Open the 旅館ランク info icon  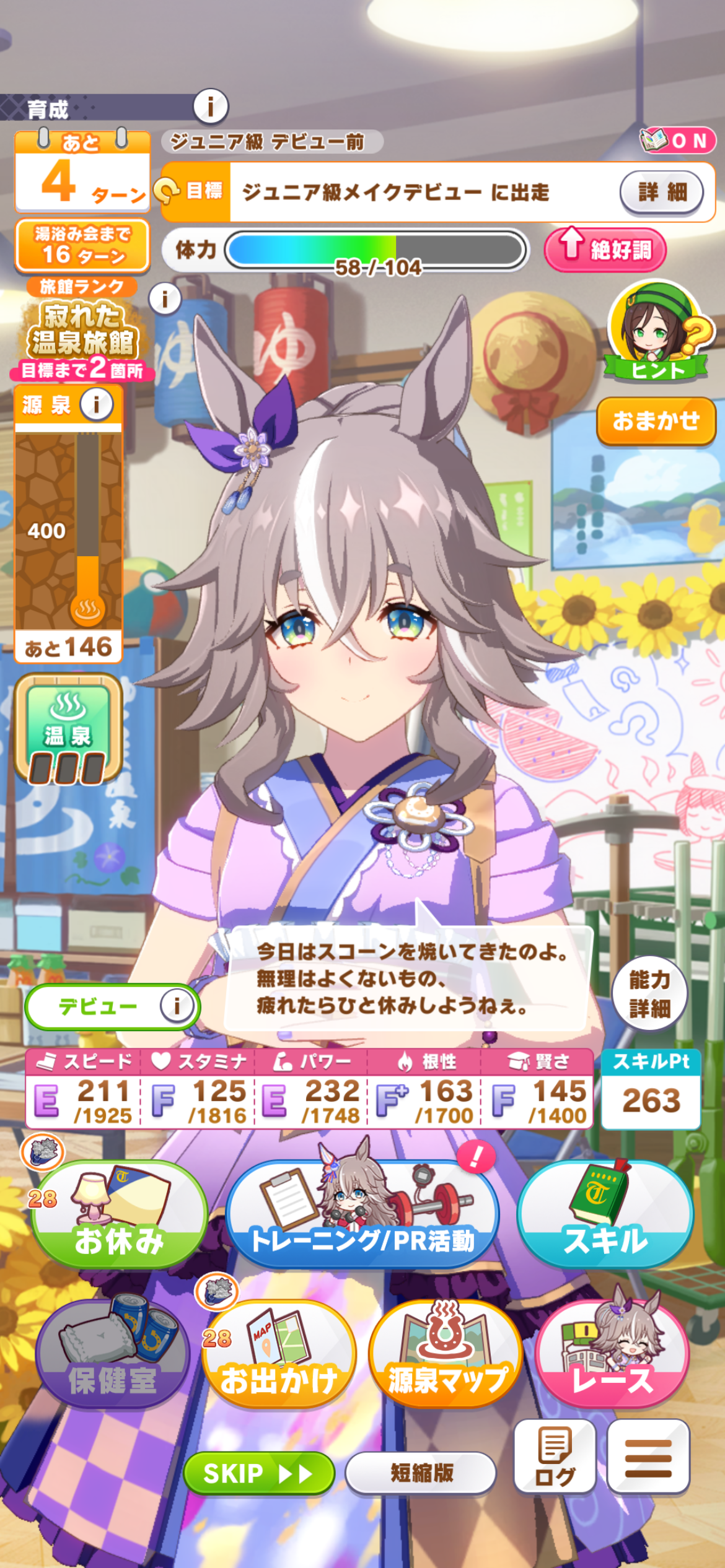pos(165,299)
